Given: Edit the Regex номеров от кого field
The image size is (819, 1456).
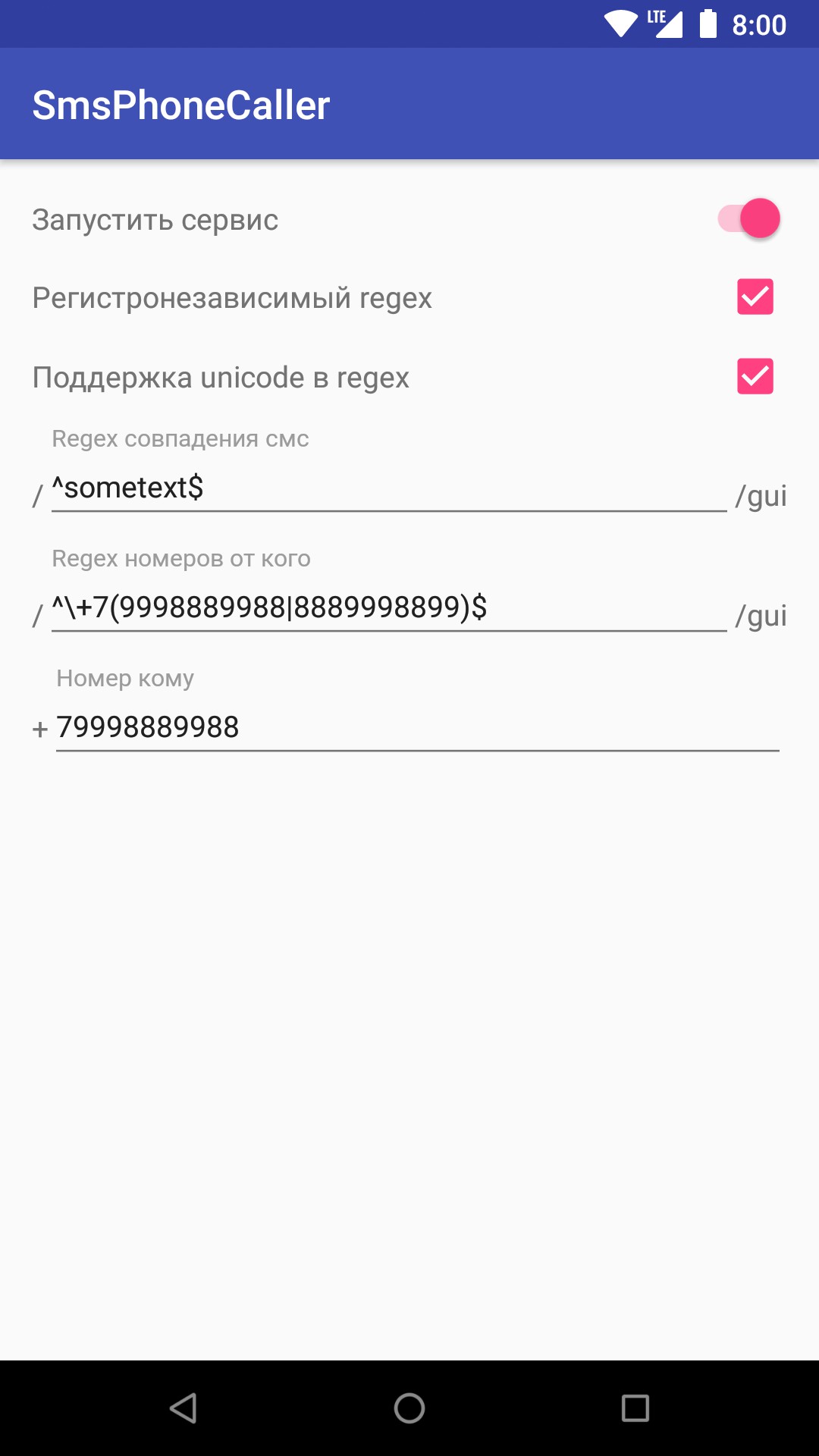Looking at the screenshot, I should pos(388,608).
